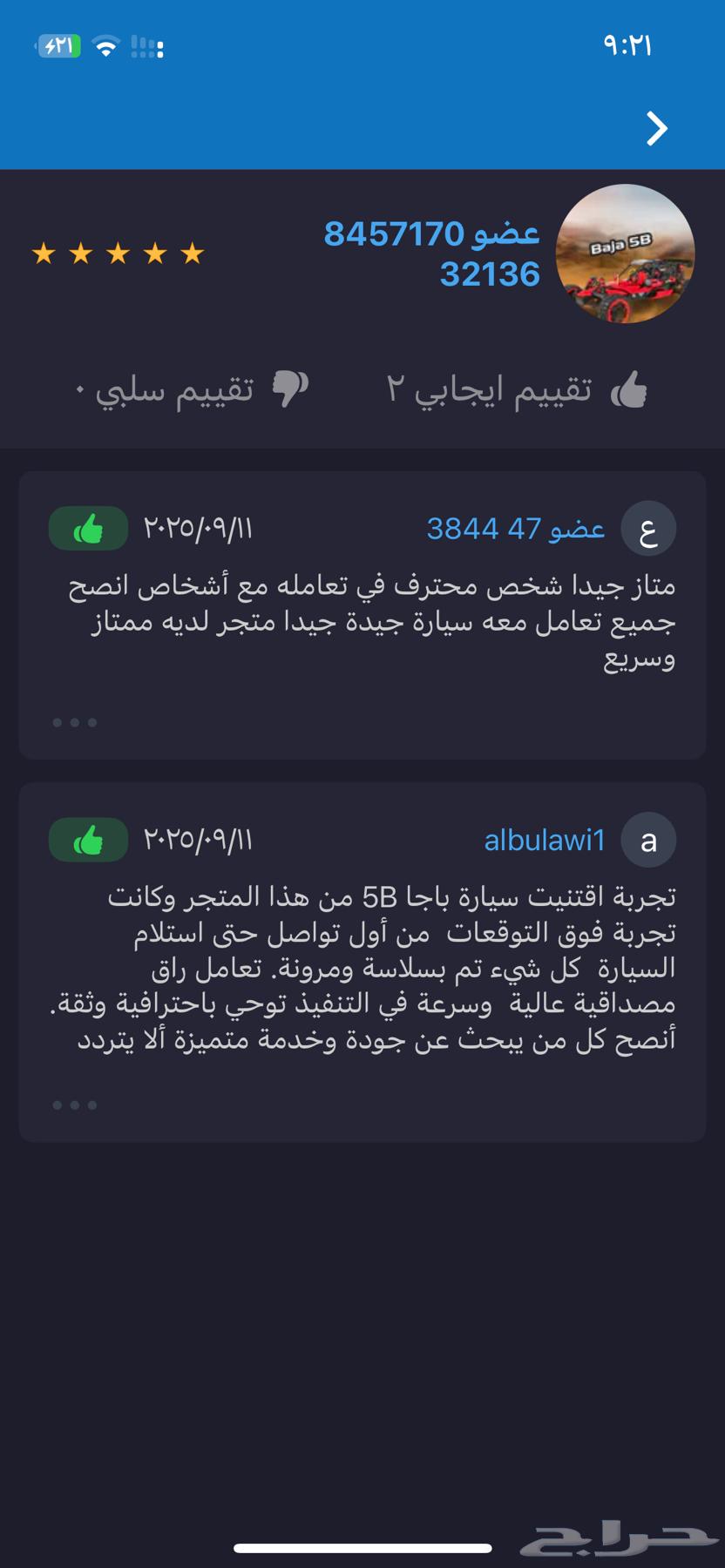
Task: Open the circular avatar beside albulawi1
Action: pyautogui.click(x=648, y=839)
